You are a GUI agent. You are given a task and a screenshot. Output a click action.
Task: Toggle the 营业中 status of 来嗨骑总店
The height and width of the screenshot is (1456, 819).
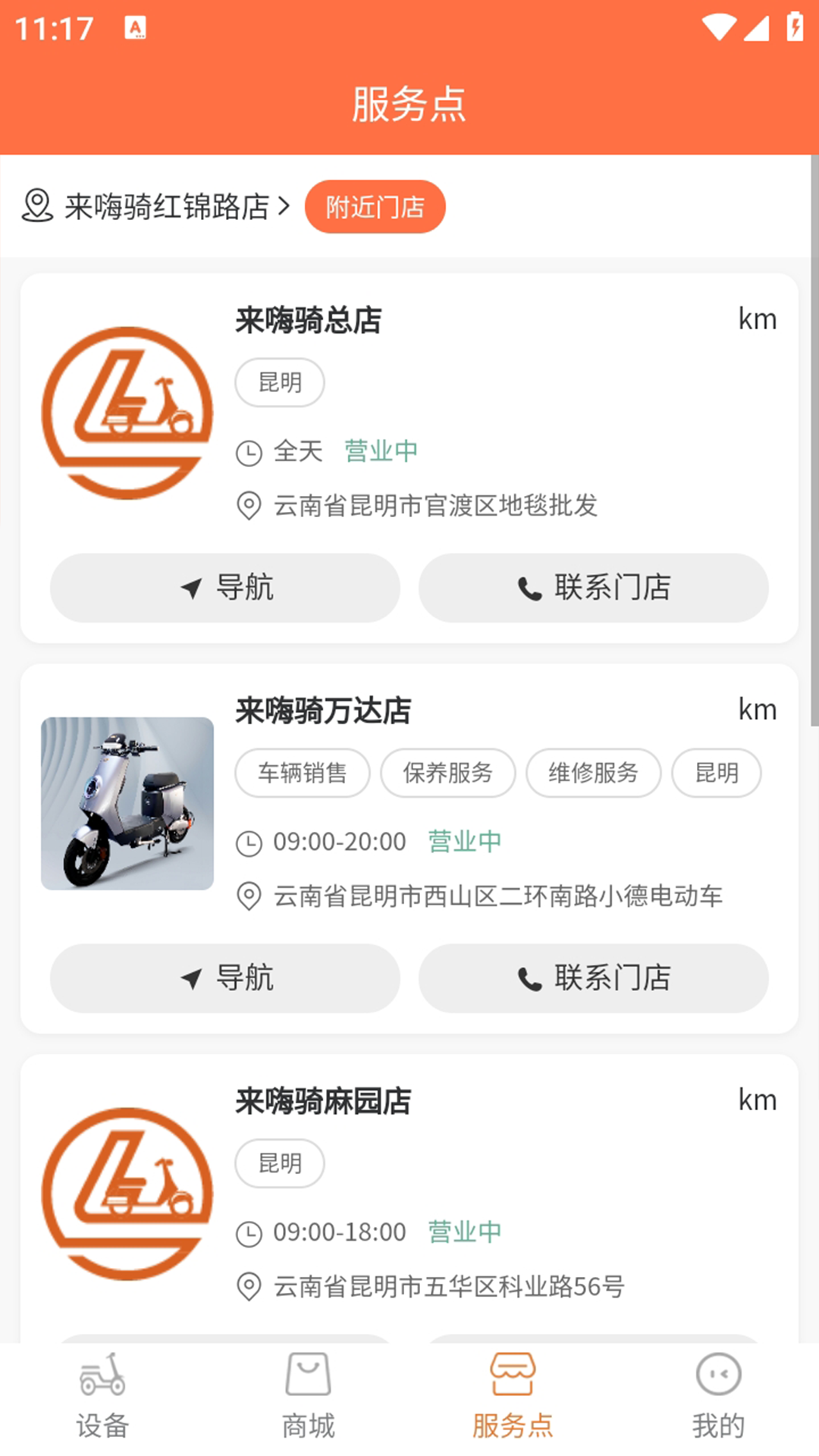tap(380, 450)
